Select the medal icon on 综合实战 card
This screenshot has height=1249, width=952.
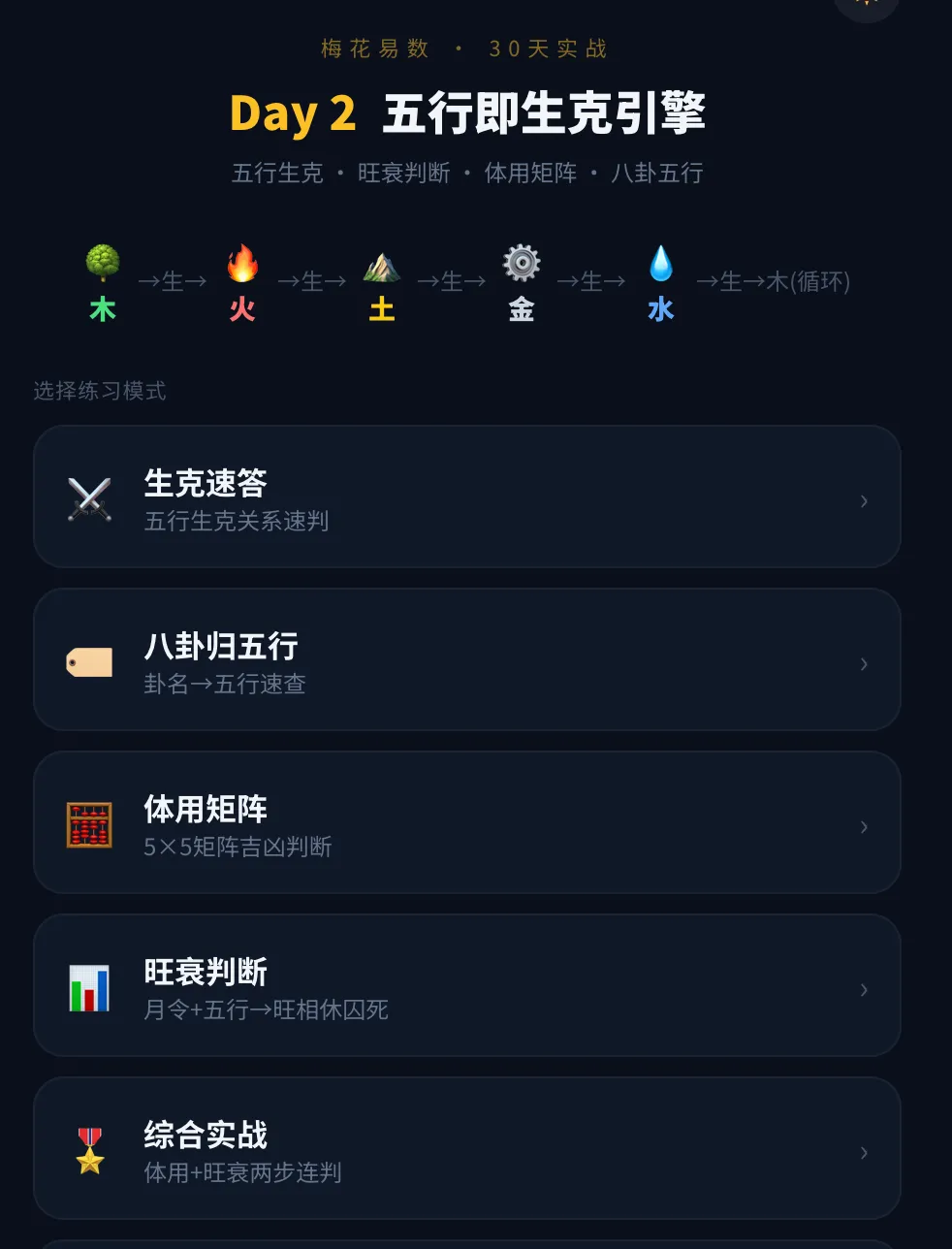(x=89, y=1149)
